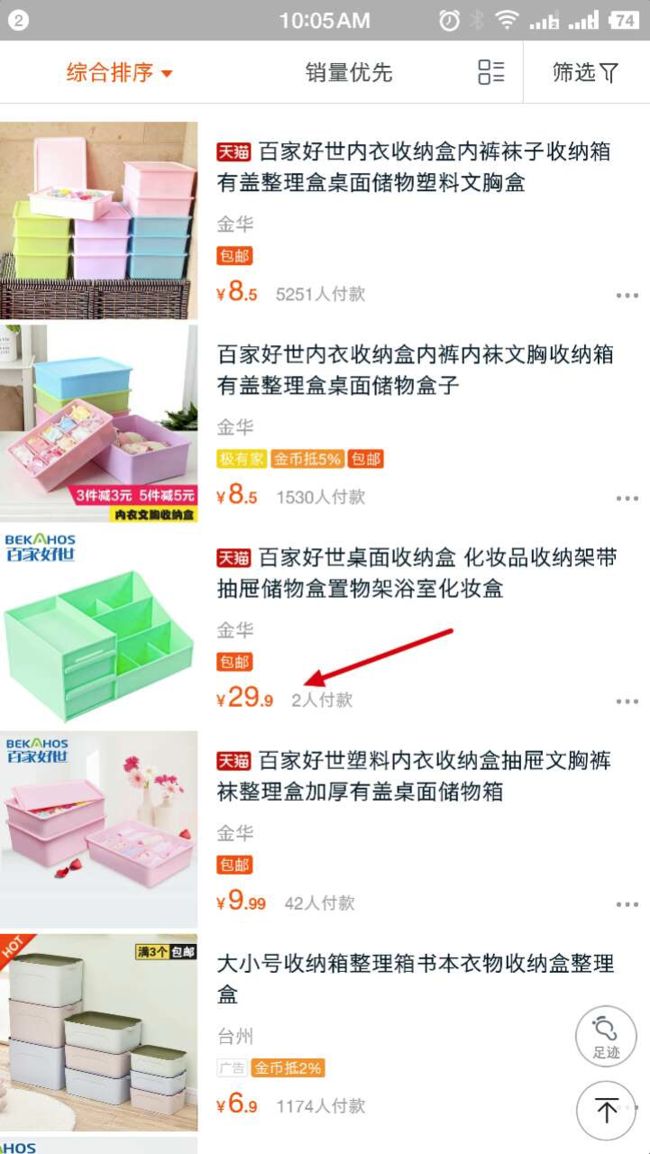Image resolution: width=650 pixels, height=1154 pixels.
Task: Open more options for the ¥29.9 item
Action: click(627, 701)
